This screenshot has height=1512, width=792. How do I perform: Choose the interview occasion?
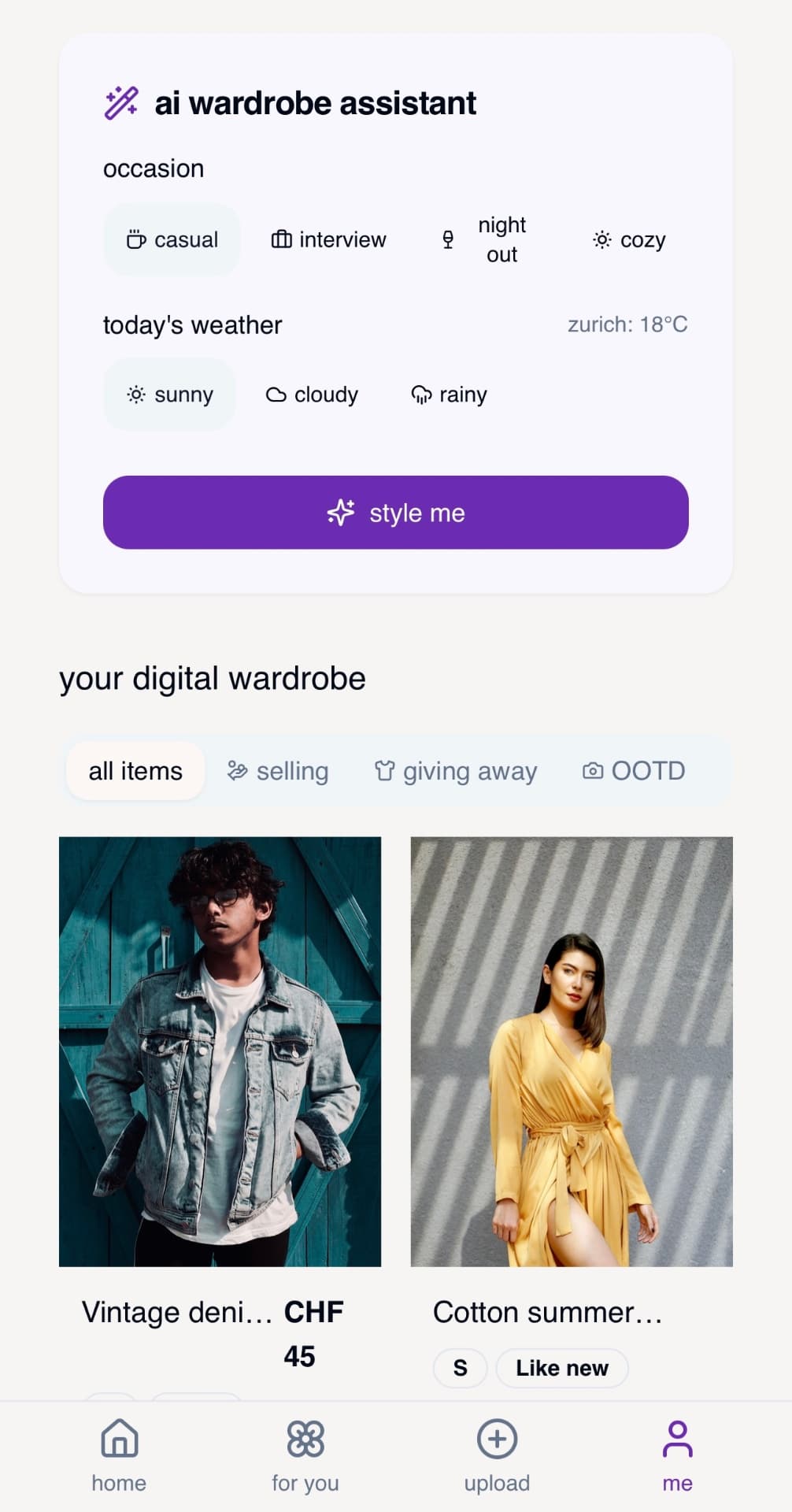328,239
